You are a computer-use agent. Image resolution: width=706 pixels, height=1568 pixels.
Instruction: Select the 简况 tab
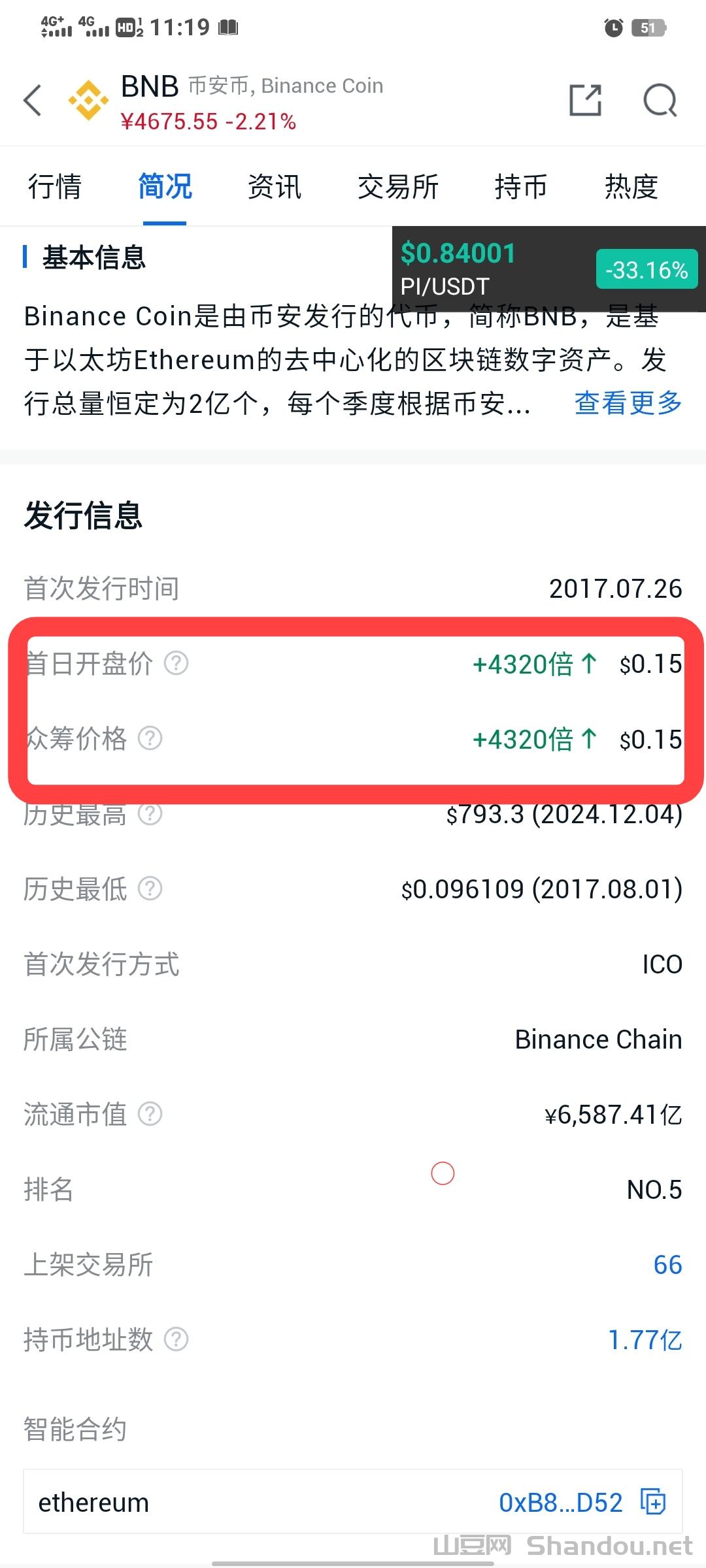tap(165, 187)
